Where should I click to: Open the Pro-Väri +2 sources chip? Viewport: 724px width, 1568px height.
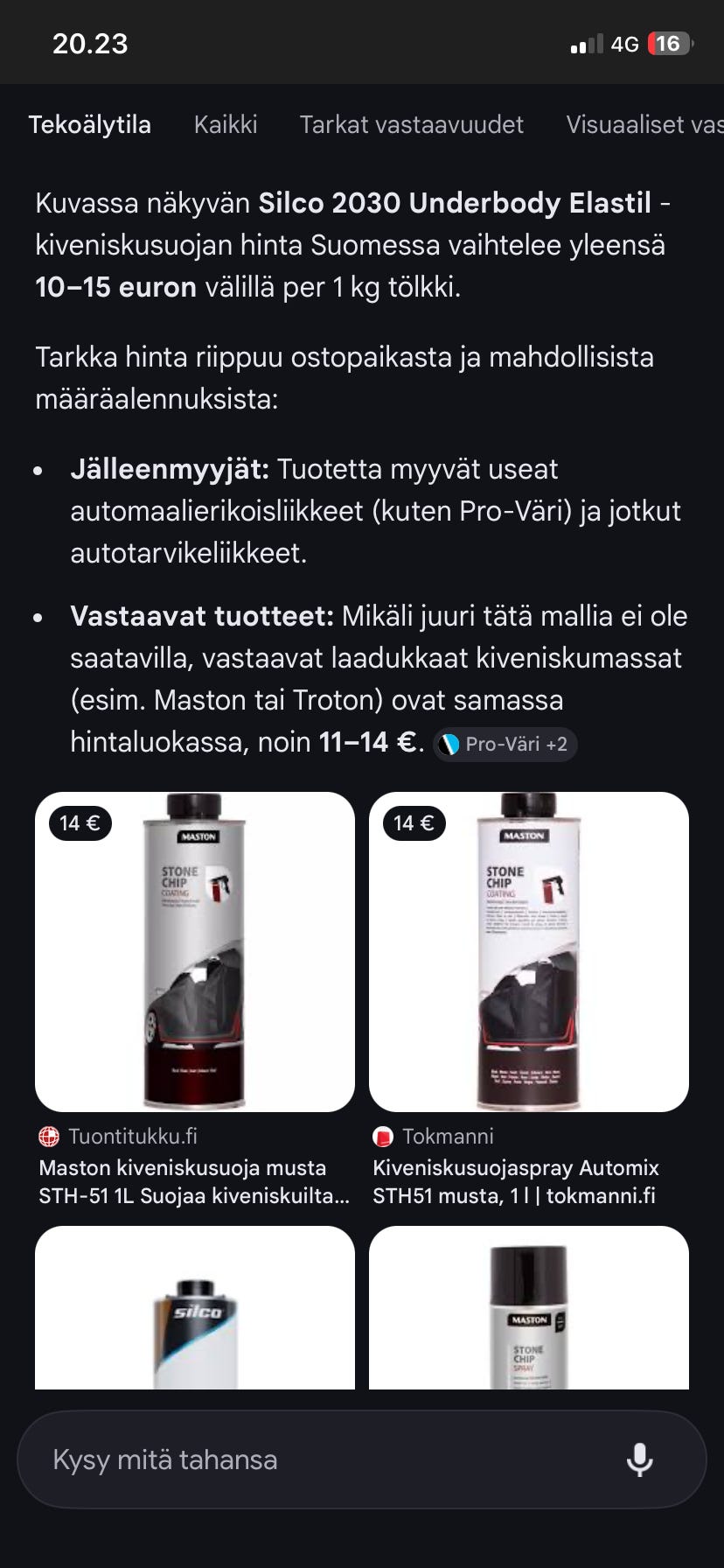pos(505,745)
